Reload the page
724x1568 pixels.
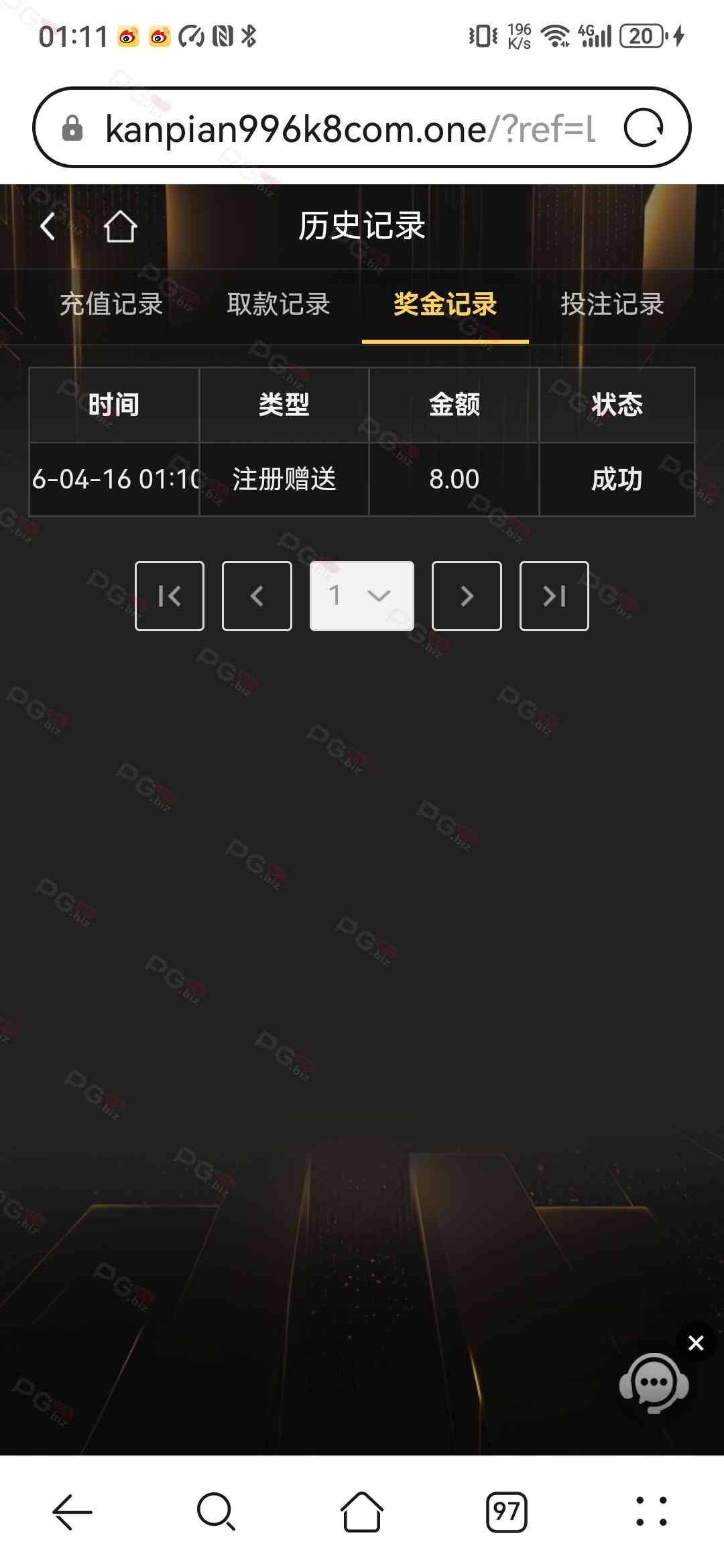click(x=644, y=128)
